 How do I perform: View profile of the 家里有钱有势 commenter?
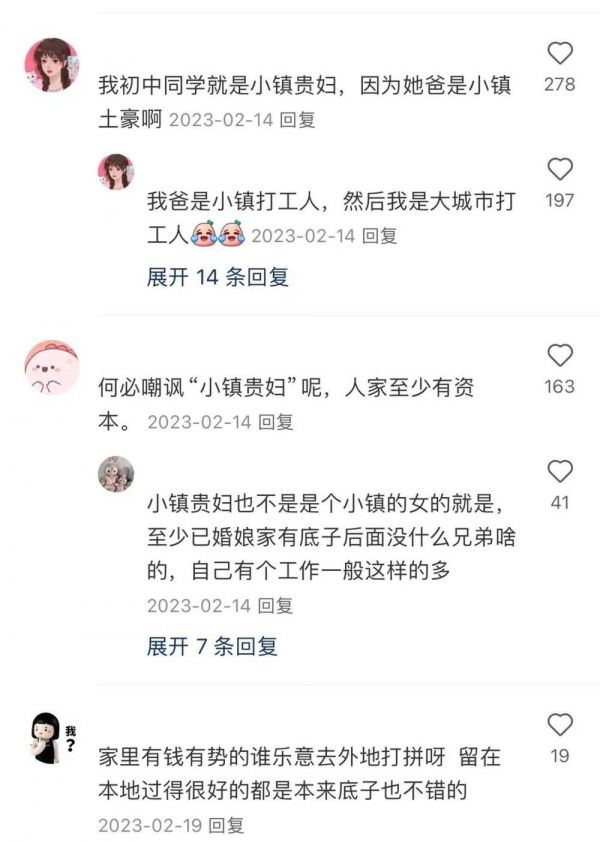tap(50, 738)
